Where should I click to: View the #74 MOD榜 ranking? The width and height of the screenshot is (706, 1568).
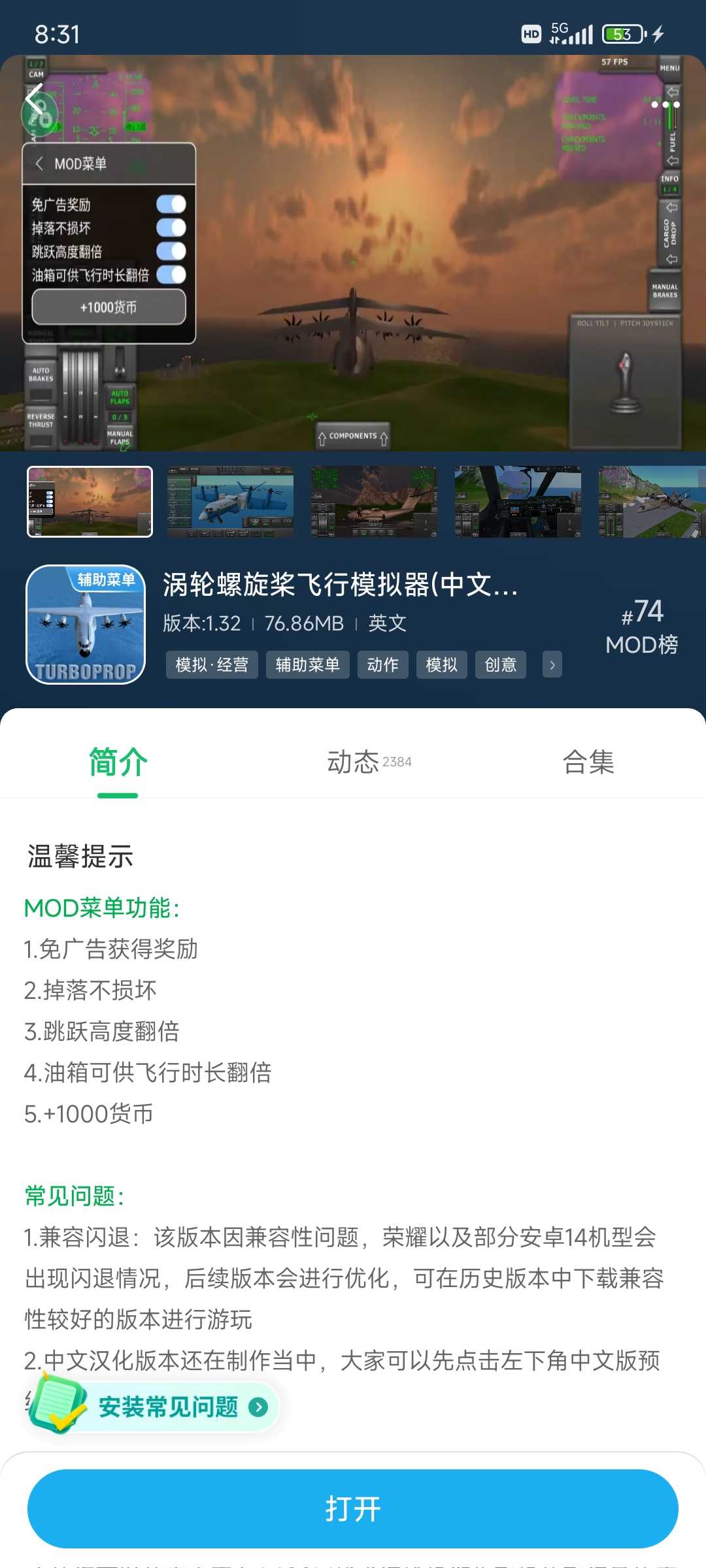click(641, 627)
